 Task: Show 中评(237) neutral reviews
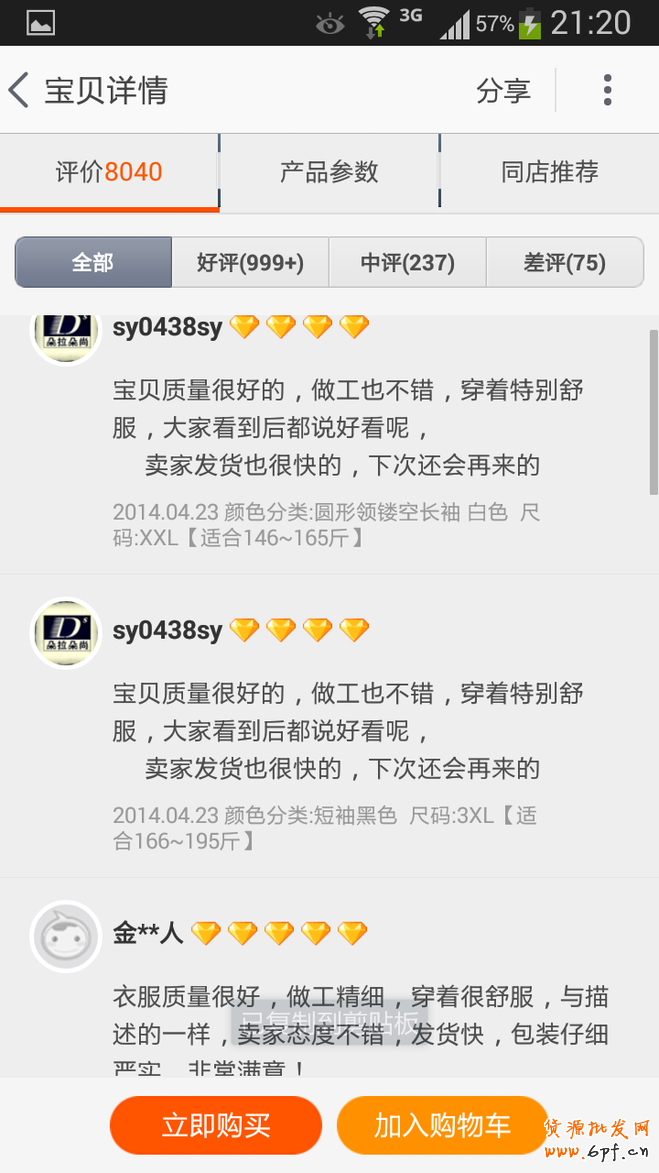pyautogui.click(x=407, y=263)
